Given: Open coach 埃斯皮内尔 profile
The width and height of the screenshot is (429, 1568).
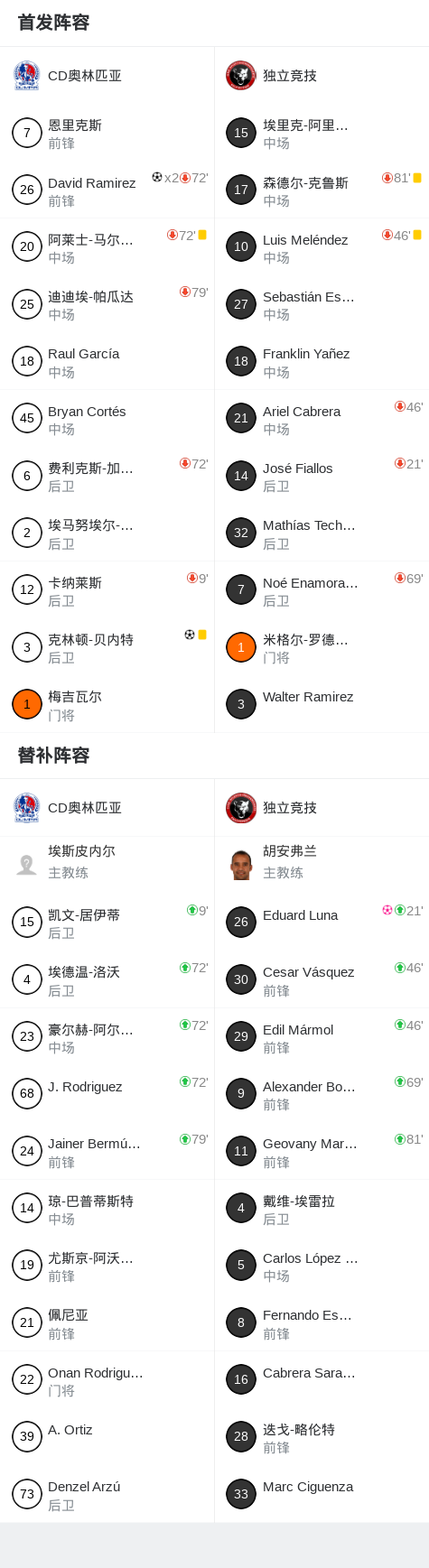Looking at the screenshot, I should [107, 862].
